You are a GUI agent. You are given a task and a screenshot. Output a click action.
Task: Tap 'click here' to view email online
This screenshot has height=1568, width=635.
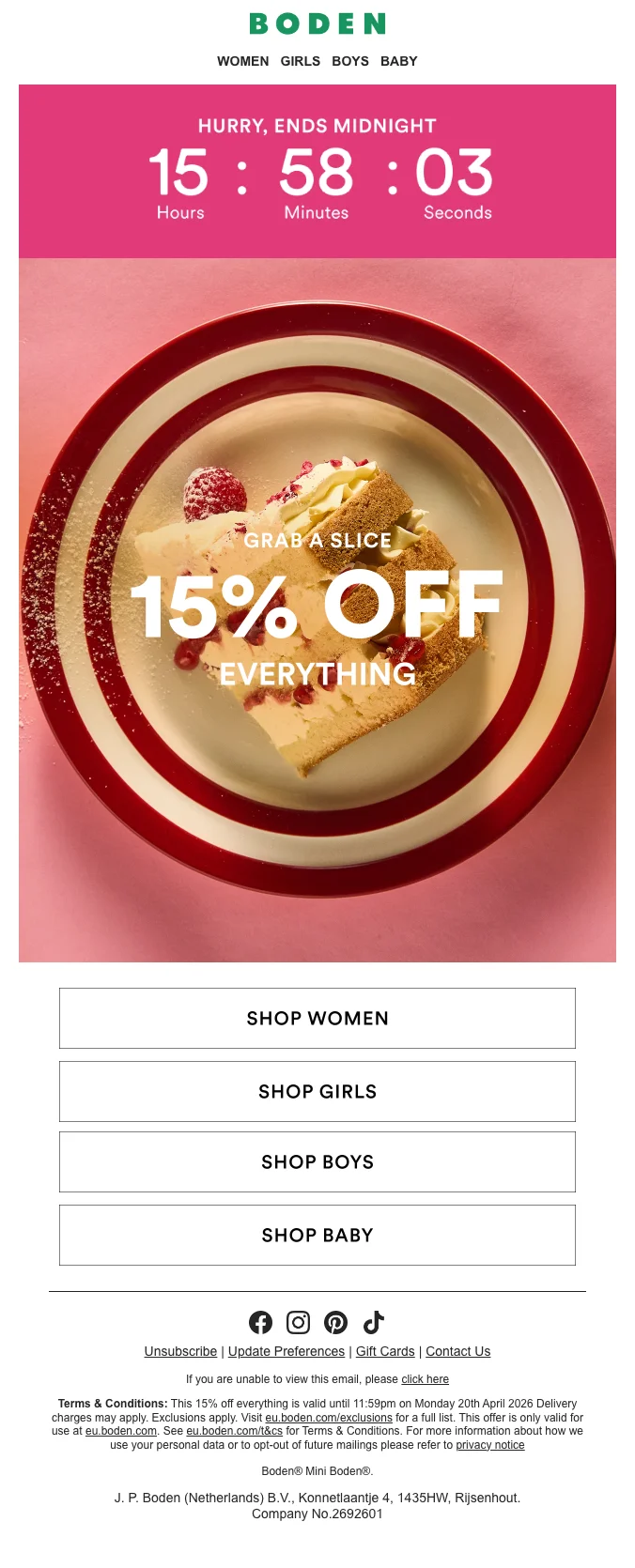(425, 1379)
